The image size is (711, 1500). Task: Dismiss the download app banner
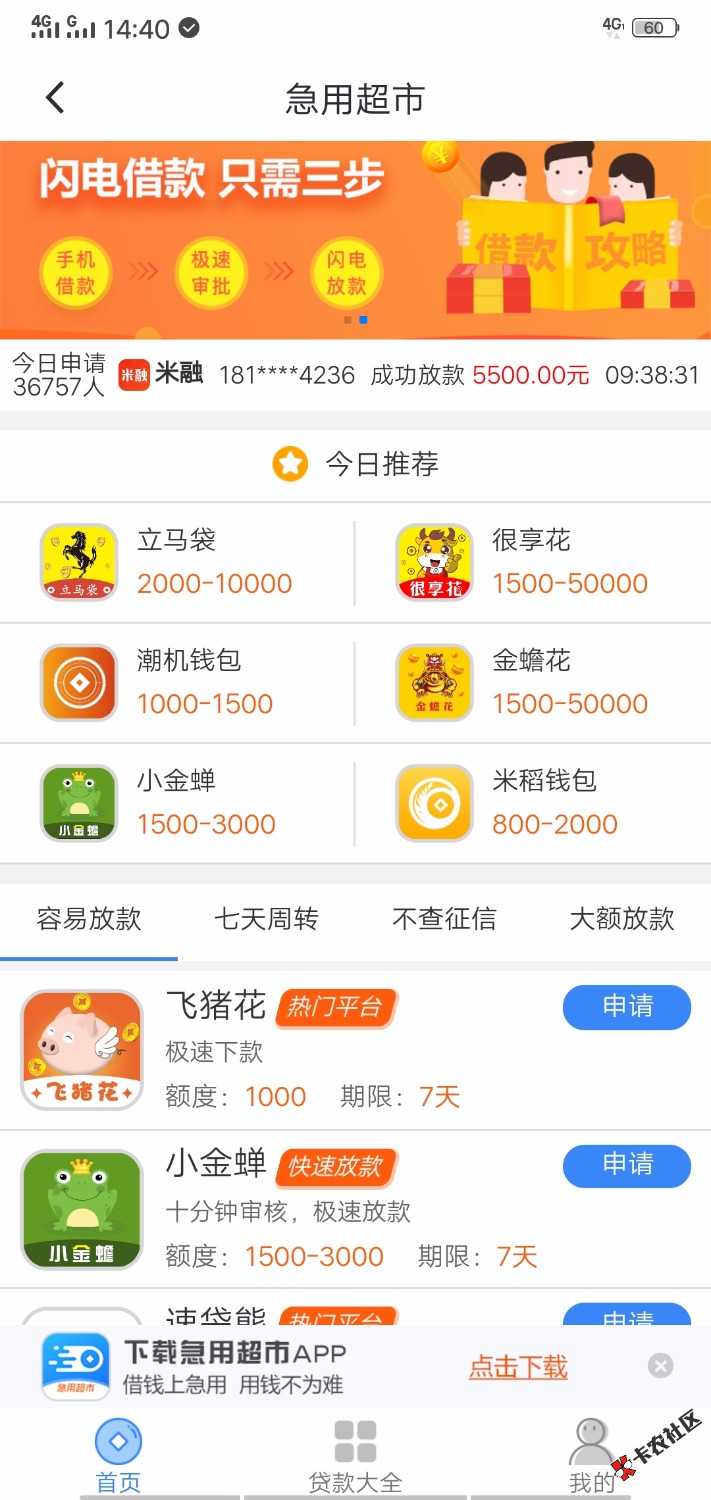point(660,1366)
